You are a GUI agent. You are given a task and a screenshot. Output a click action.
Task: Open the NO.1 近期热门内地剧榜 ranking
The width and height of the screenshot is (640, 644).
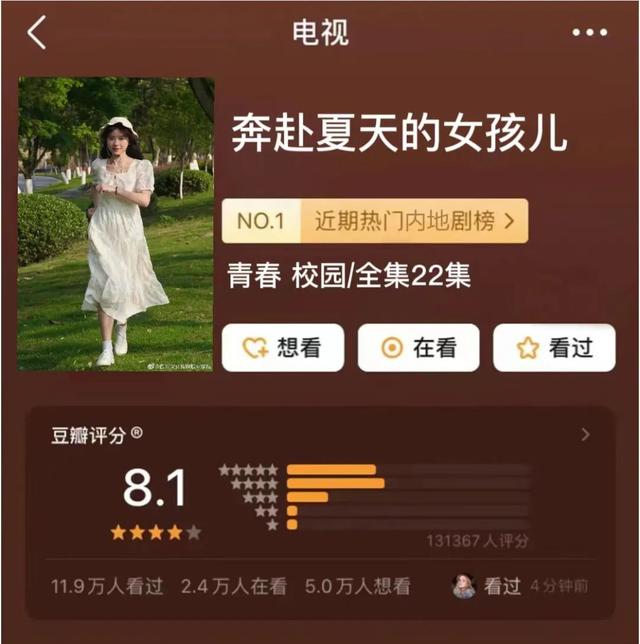click(375, 221)
